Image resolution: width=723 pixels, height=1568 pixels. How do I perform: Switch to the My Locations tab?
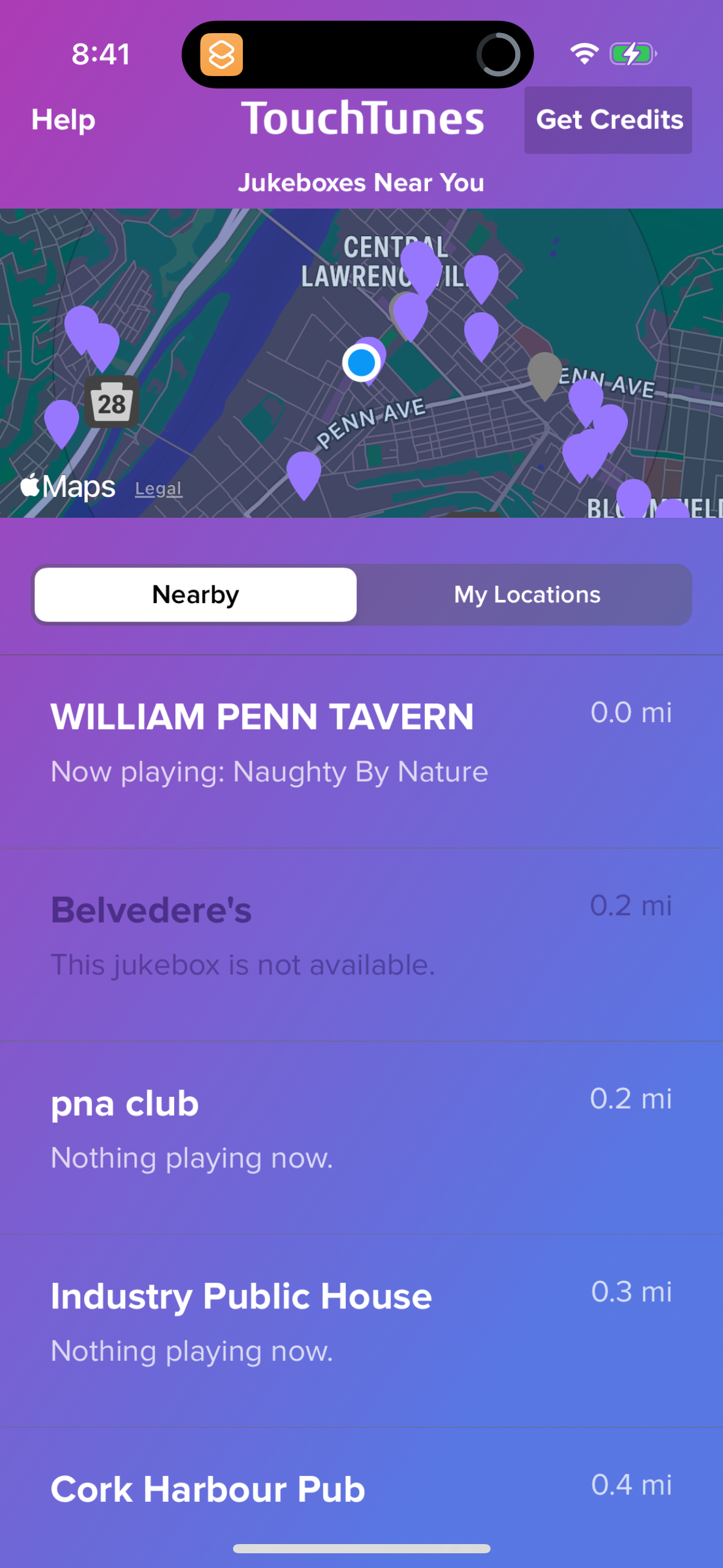pyautogui.click(x=526, y=594)
